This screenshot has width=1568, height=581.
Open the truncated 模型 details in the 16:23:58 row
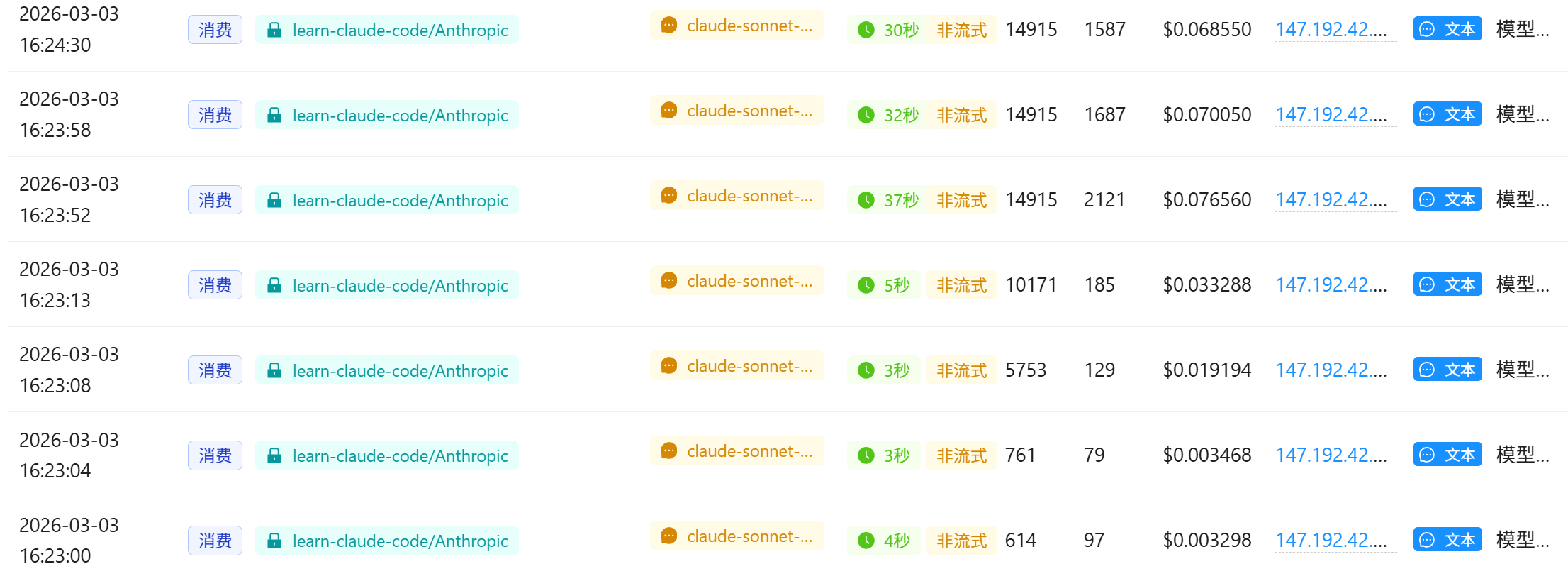(x=1522, y=114)
